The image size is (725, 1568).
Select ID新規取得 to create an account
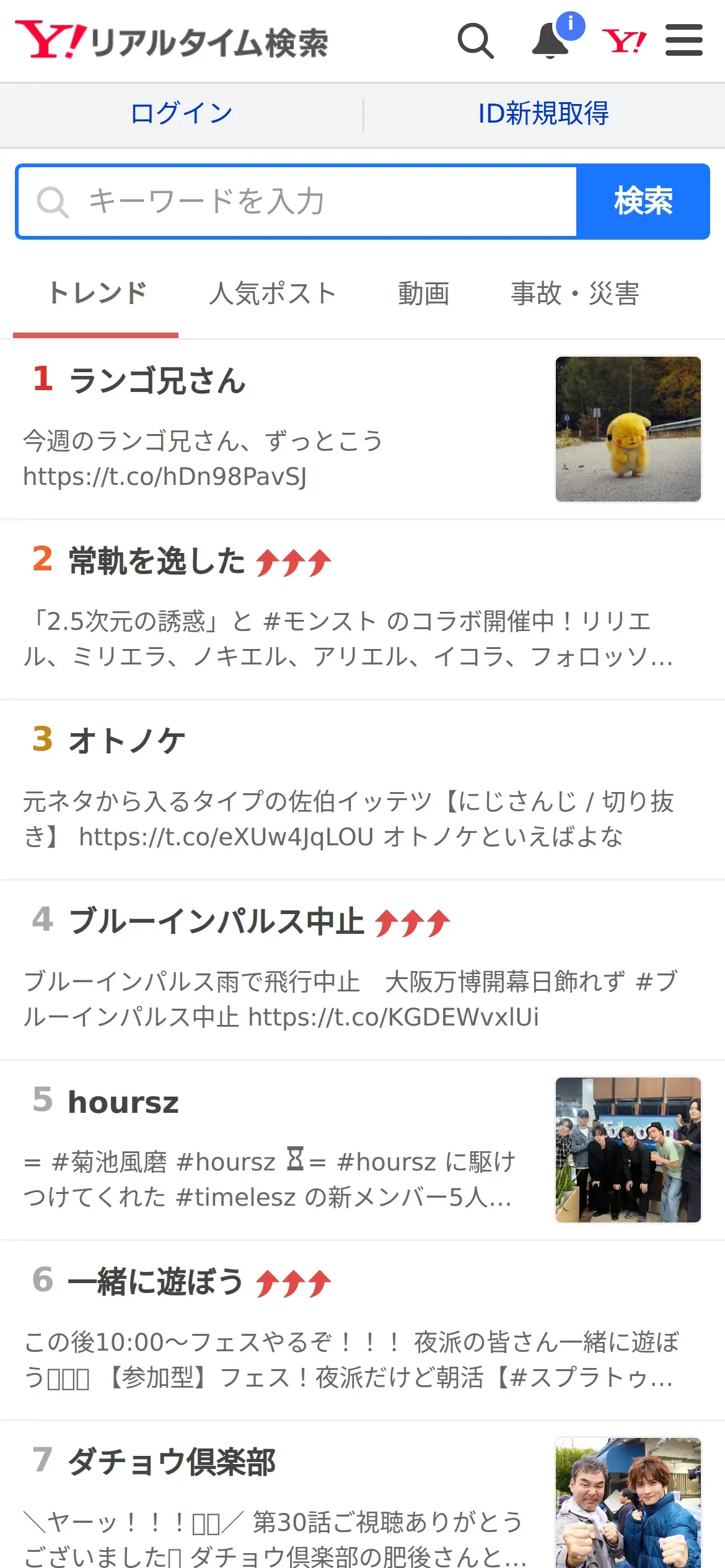tap(543, 114)
